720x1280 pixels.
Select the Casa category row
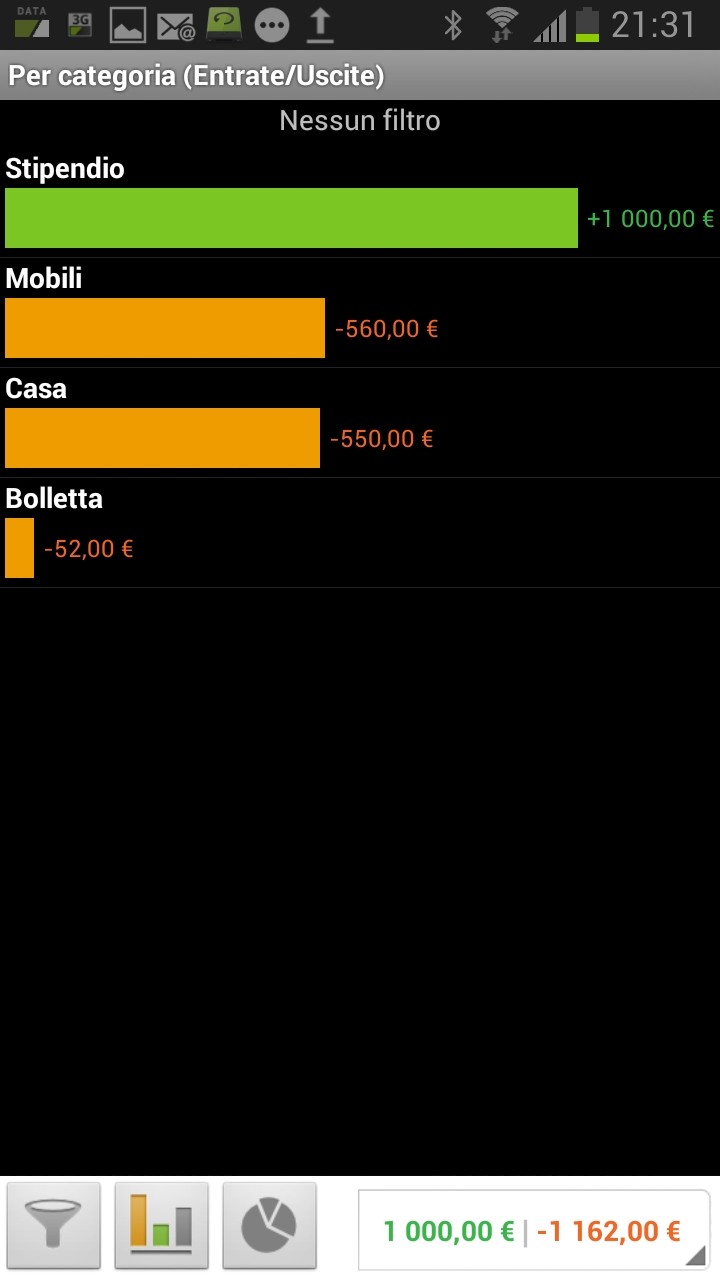click(360, 423)
